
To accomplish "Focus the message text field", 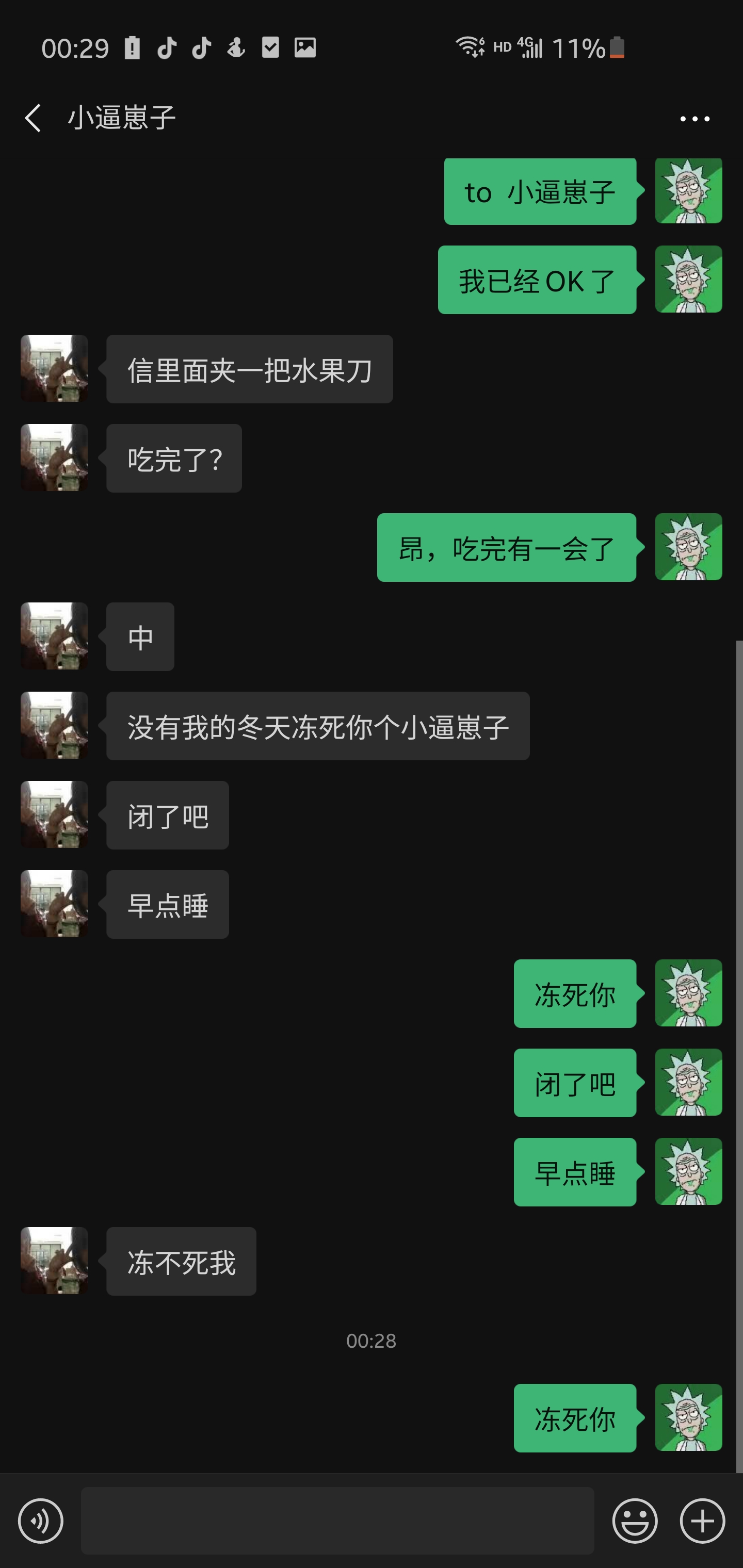I will pos(337,1521).
